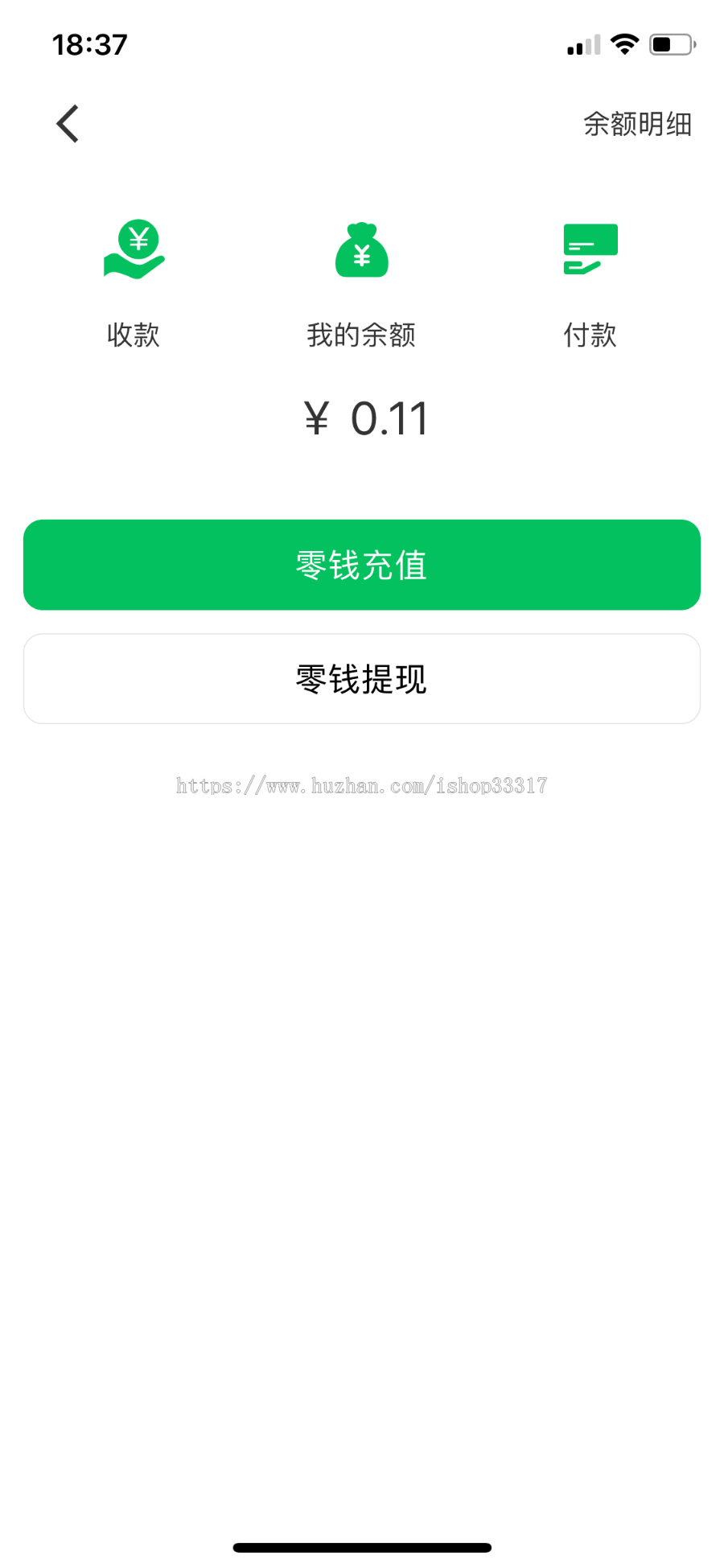Viewport: 724px width, 1568px height.
Task: Tap the 零钱提现 withdraw button
Action: pos(362,679)
